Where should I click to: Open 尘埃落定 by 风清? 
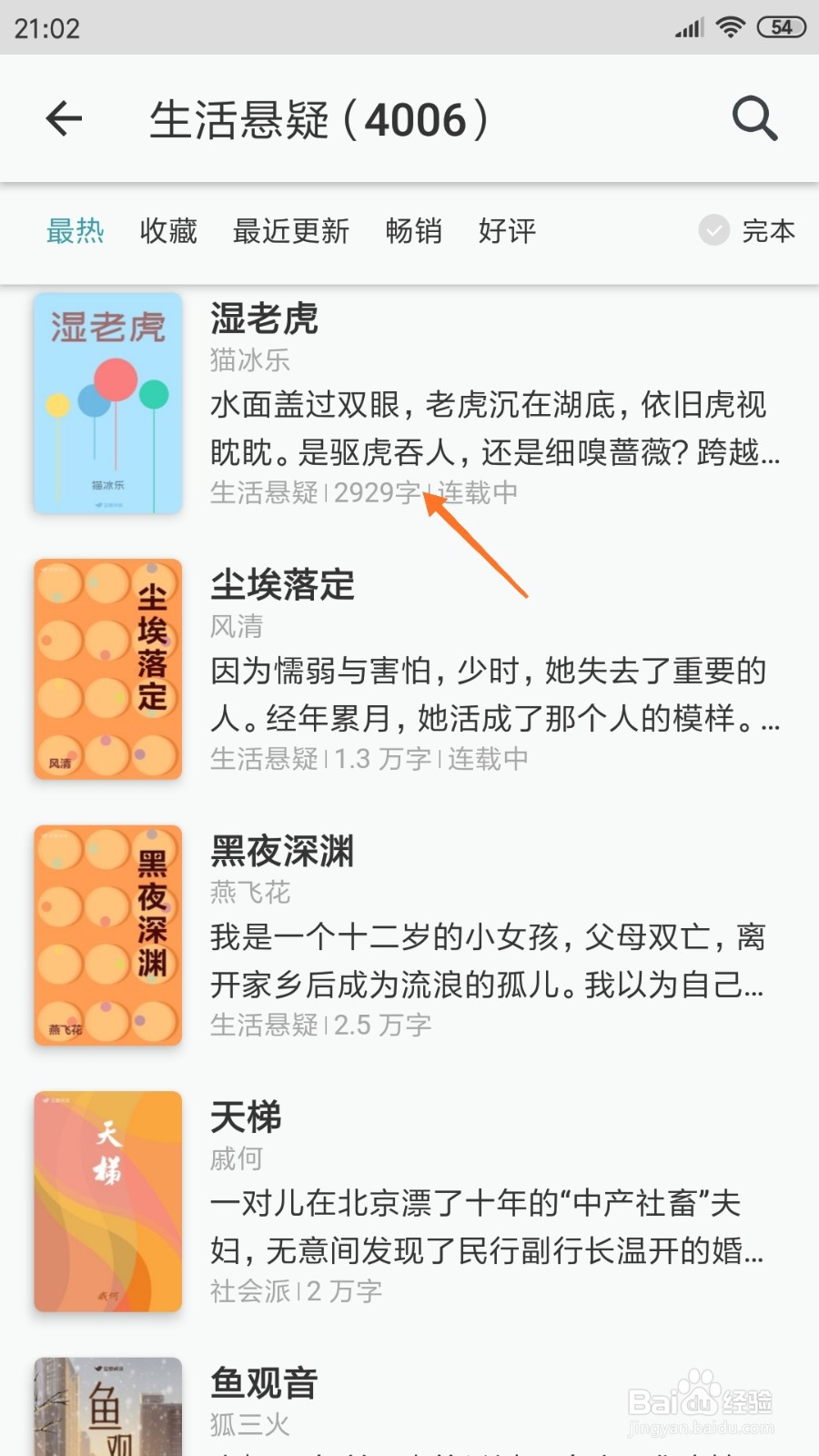[282, 585]
